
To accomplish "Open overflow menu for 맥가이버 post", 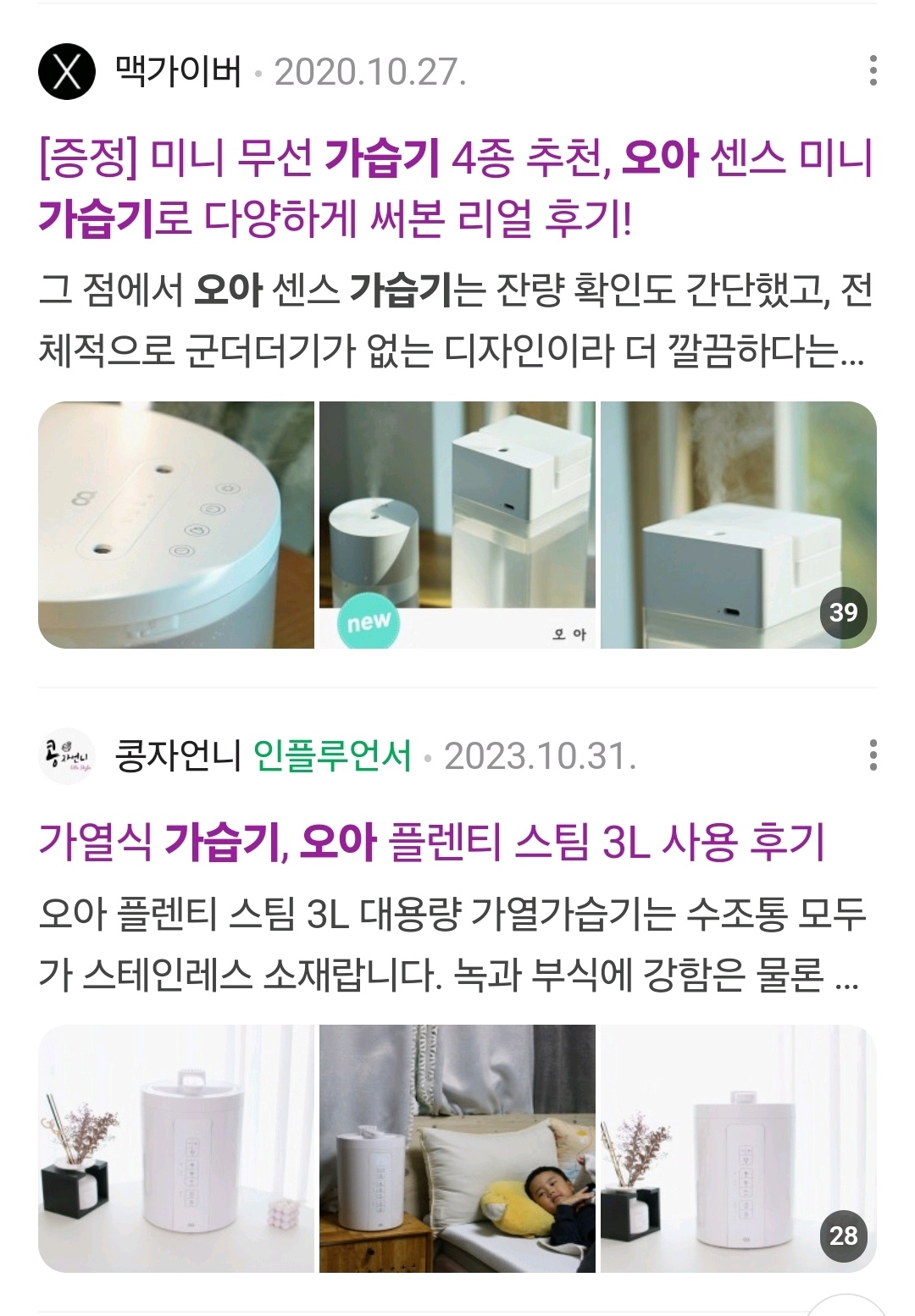I will tap(873, 71).
